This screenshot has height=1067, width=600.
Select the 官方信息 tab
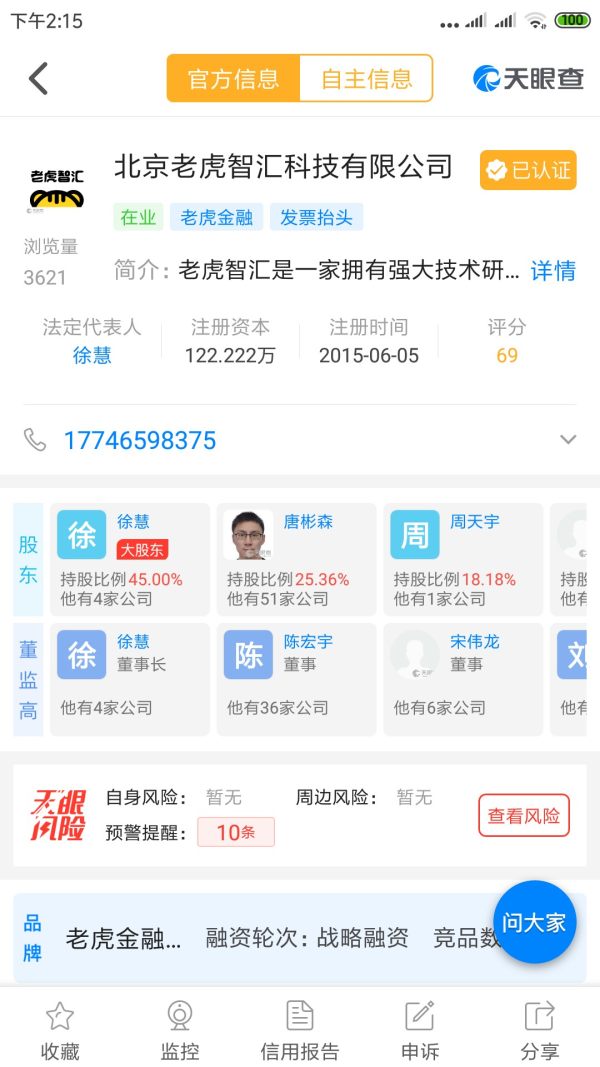(x=233, y=79)
